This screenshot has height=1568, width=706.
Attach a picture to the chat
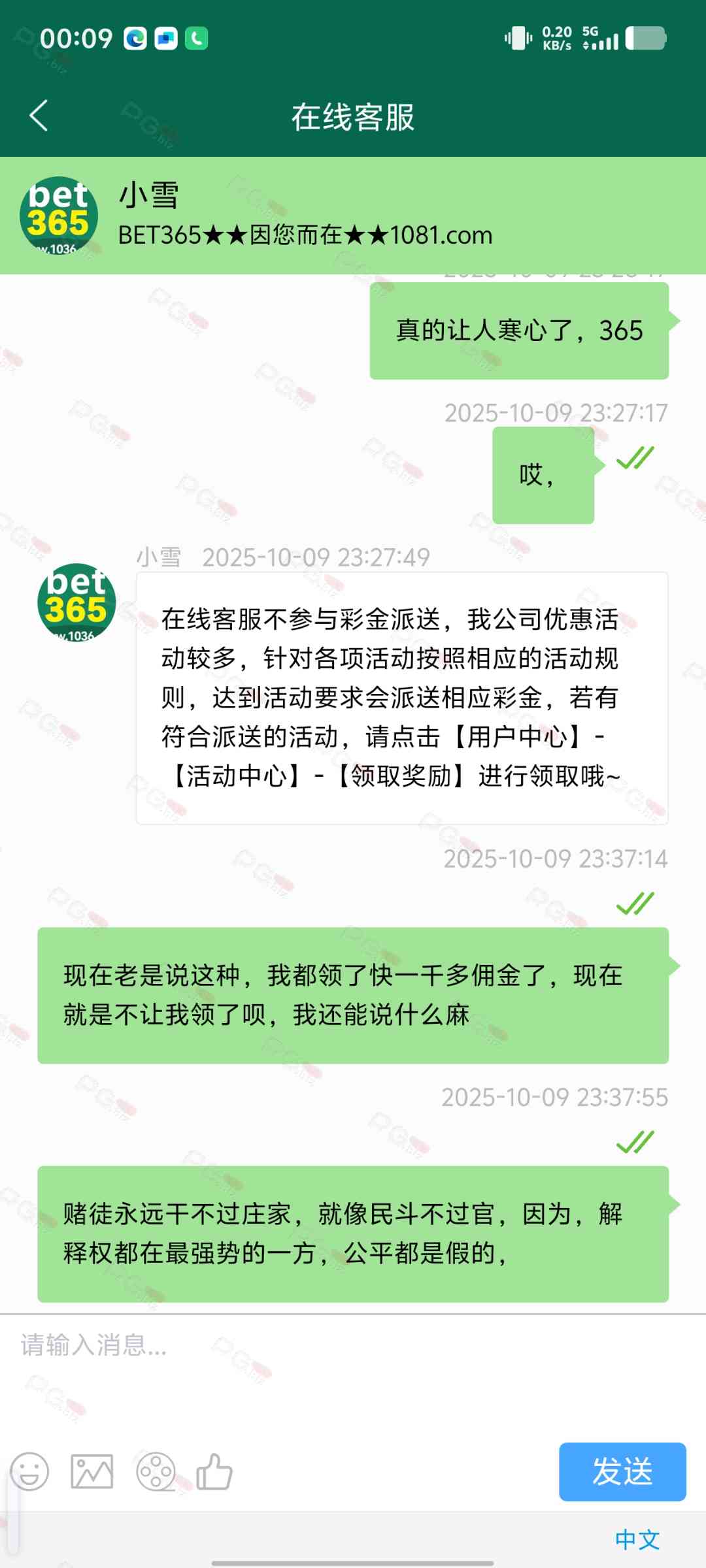(x=92, y=1471)
